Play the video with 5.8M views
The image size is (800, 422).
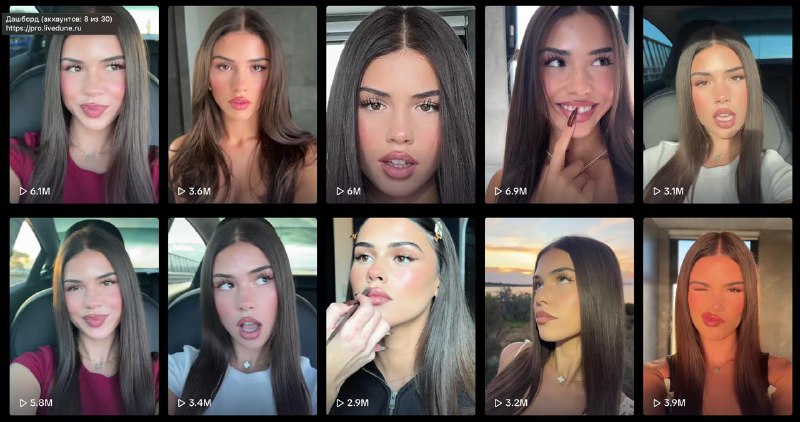tap(84, 316)
